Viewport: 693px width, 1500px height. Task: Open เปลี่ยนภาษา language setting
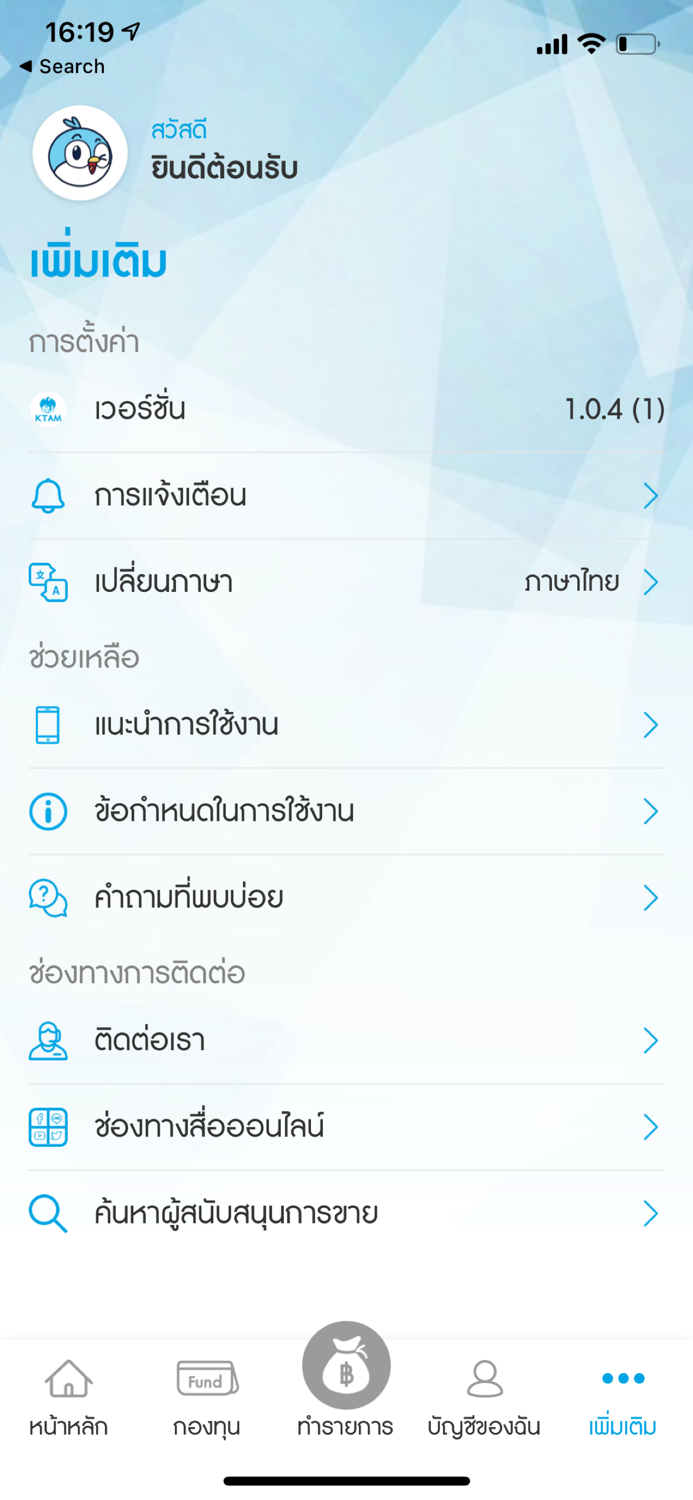(x=346, y=582)
